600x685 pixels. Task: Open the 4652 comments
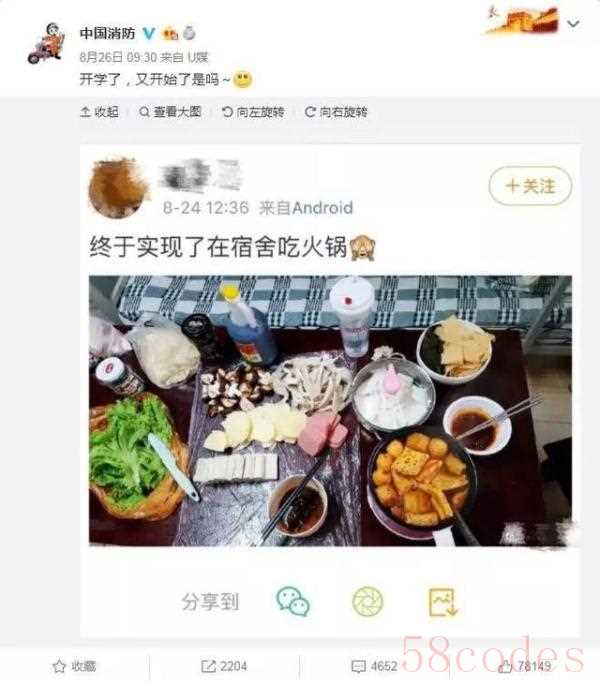point(374,665)
